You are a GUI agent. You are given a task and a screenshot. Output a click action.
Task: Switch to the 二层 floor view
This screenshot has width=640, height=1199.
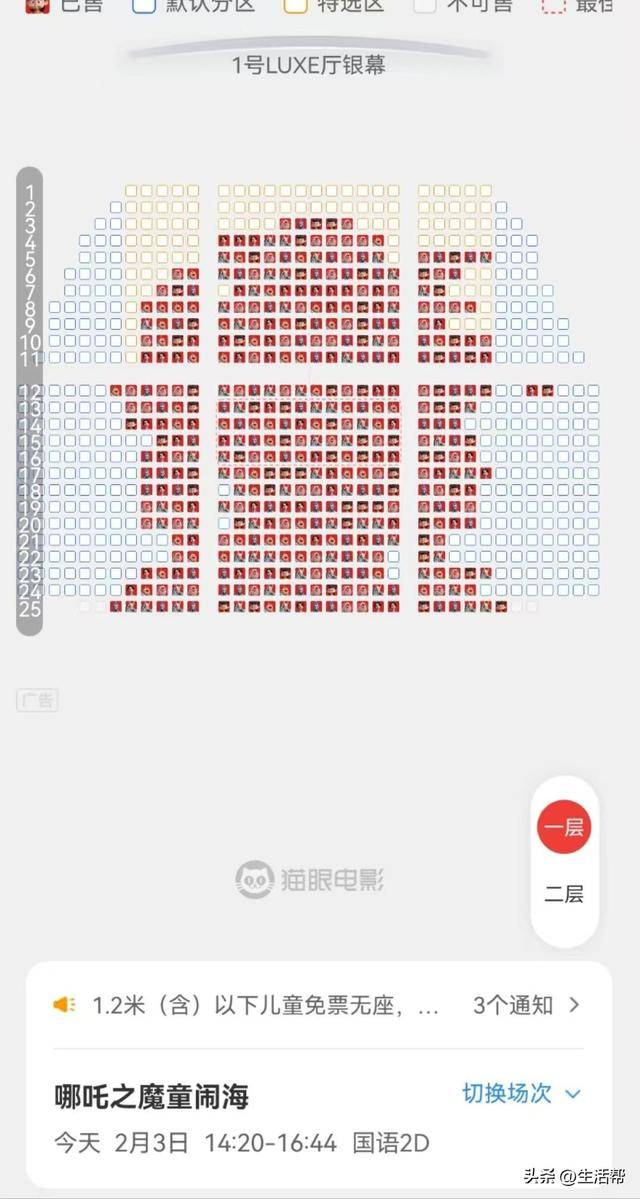[564, 894]
